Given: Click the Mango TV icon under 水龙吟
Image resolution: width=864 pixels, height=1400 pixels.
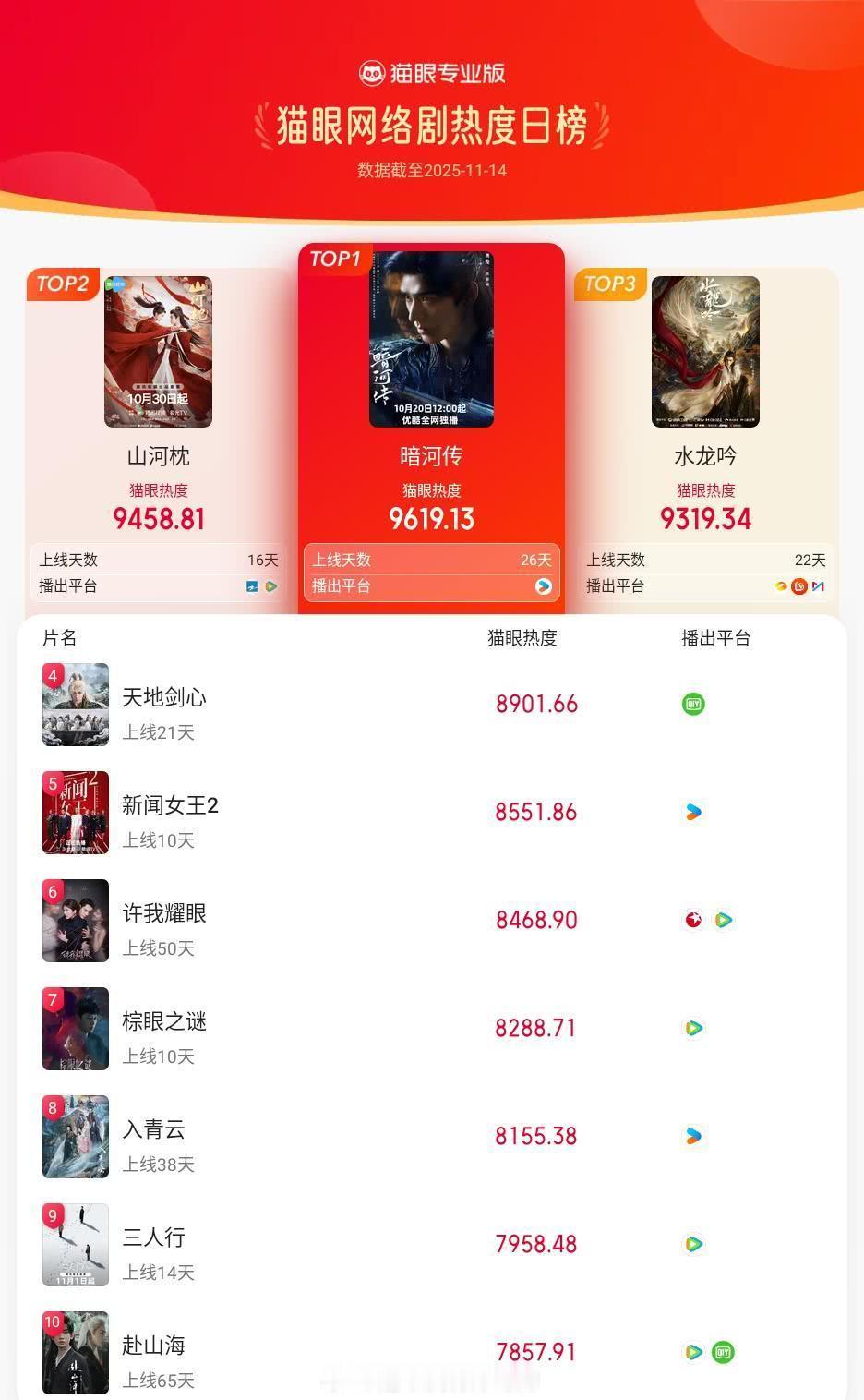Looking at the screenshot, I should point(779,585).
